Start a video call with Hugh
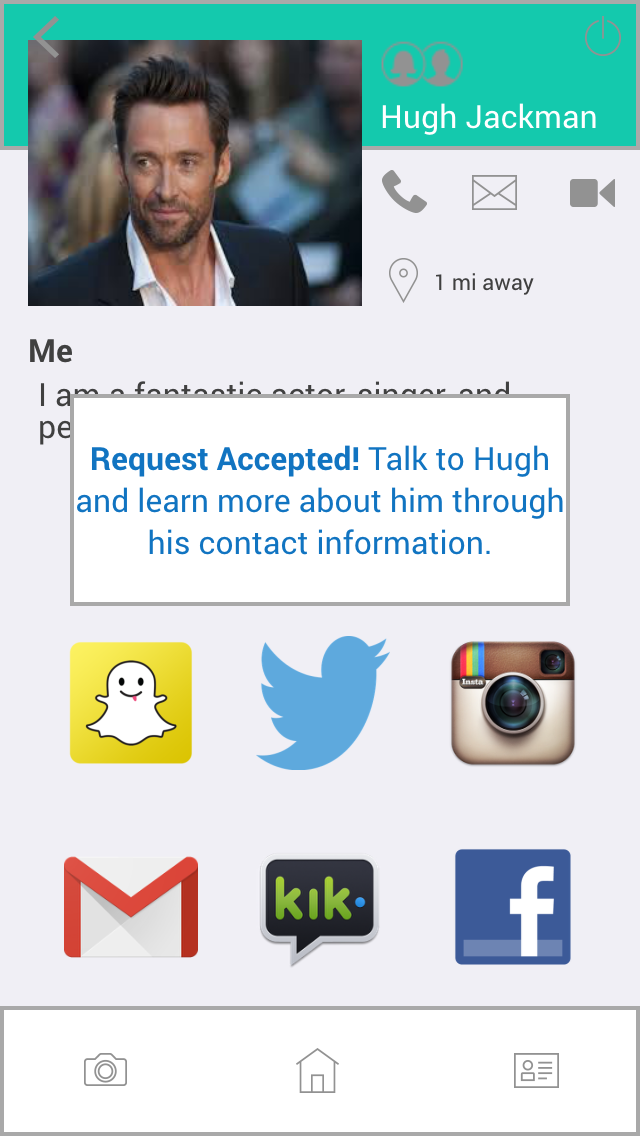This screenshot has width=640, height=1136. coord(592,193)
